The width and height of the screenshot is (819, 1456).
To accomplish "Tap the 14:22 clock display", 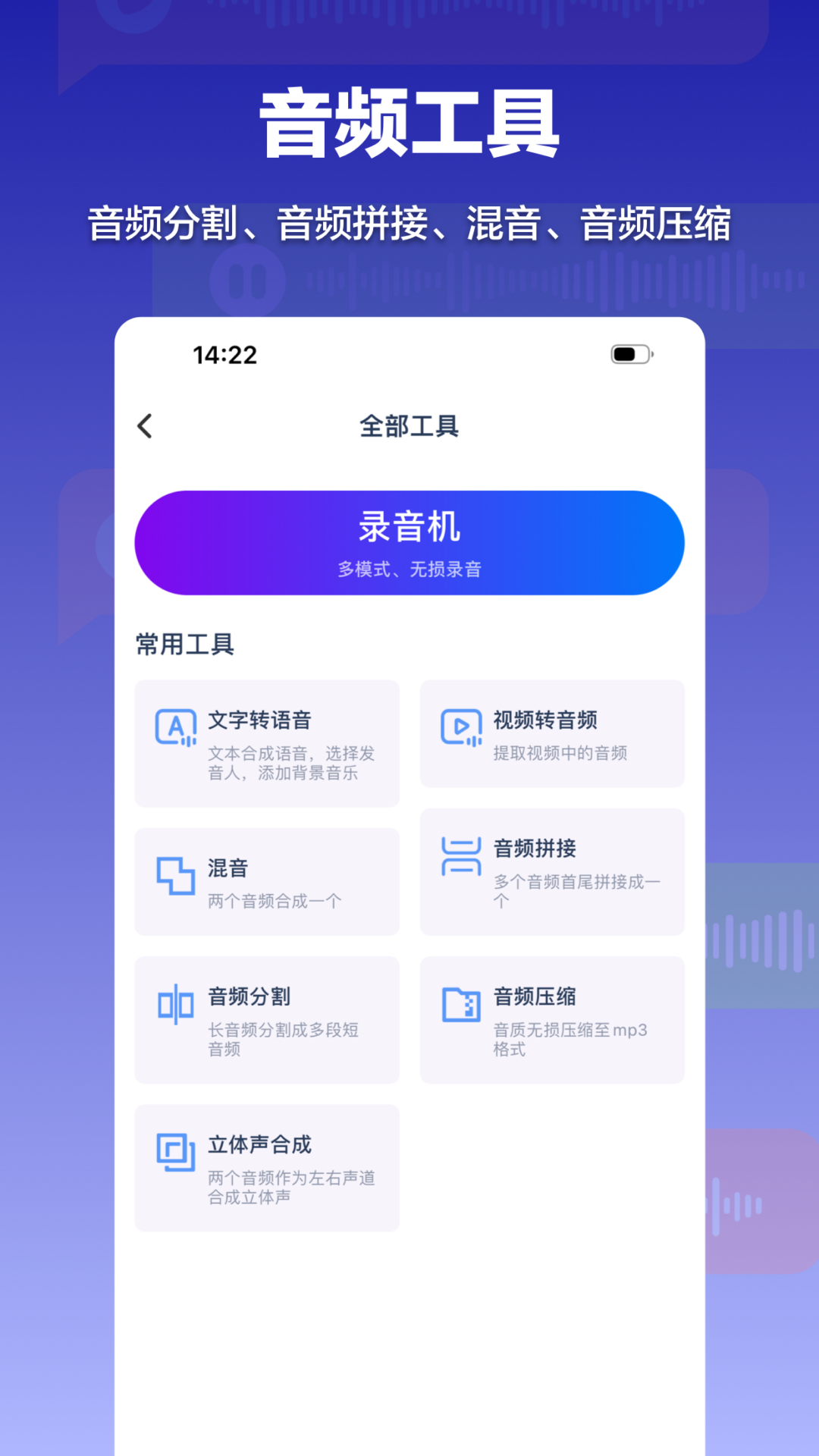I will coord(224,355).
